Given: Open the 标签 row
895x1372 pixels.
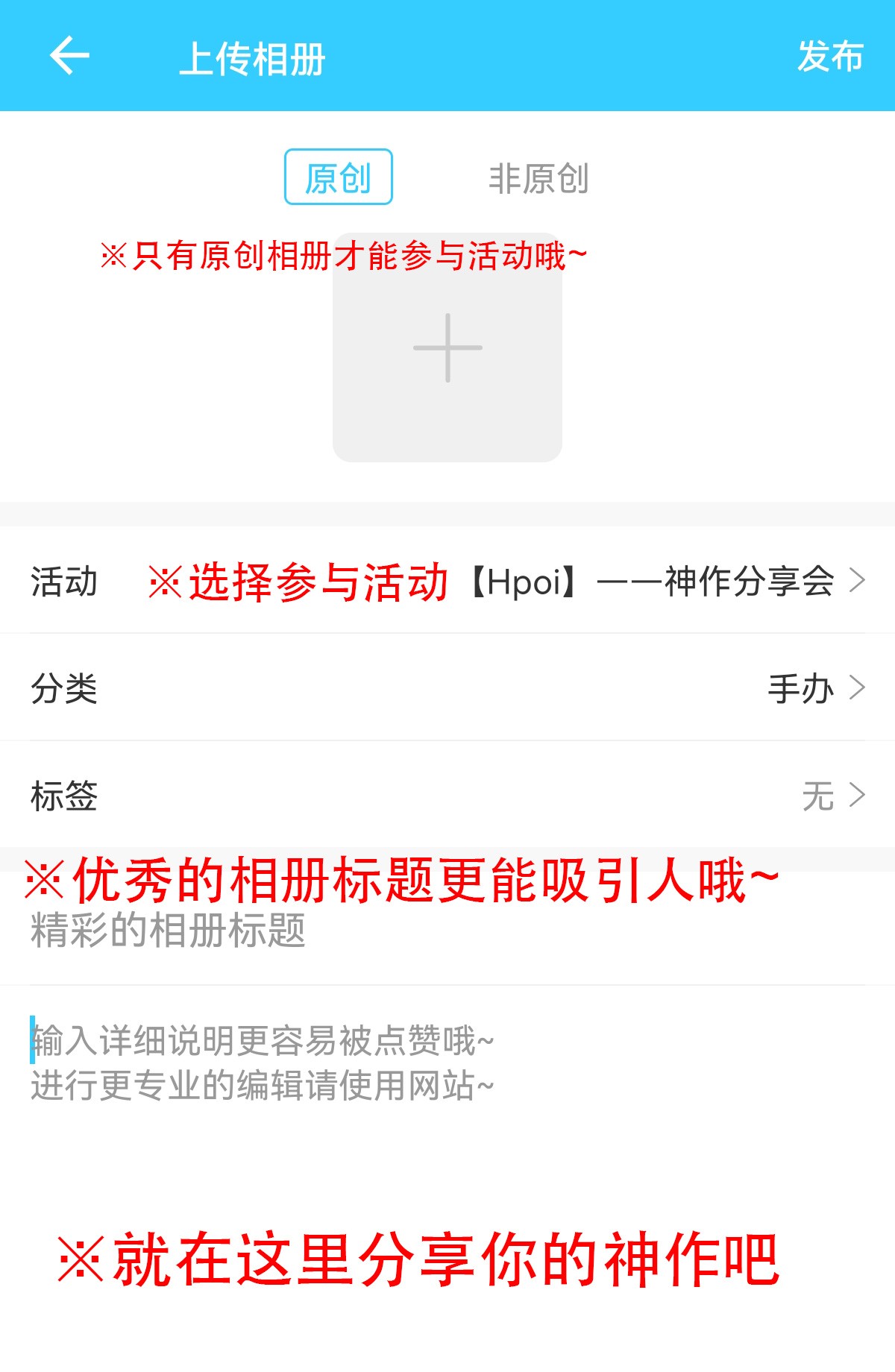Looking at the screenshot, I should point(447,795).
